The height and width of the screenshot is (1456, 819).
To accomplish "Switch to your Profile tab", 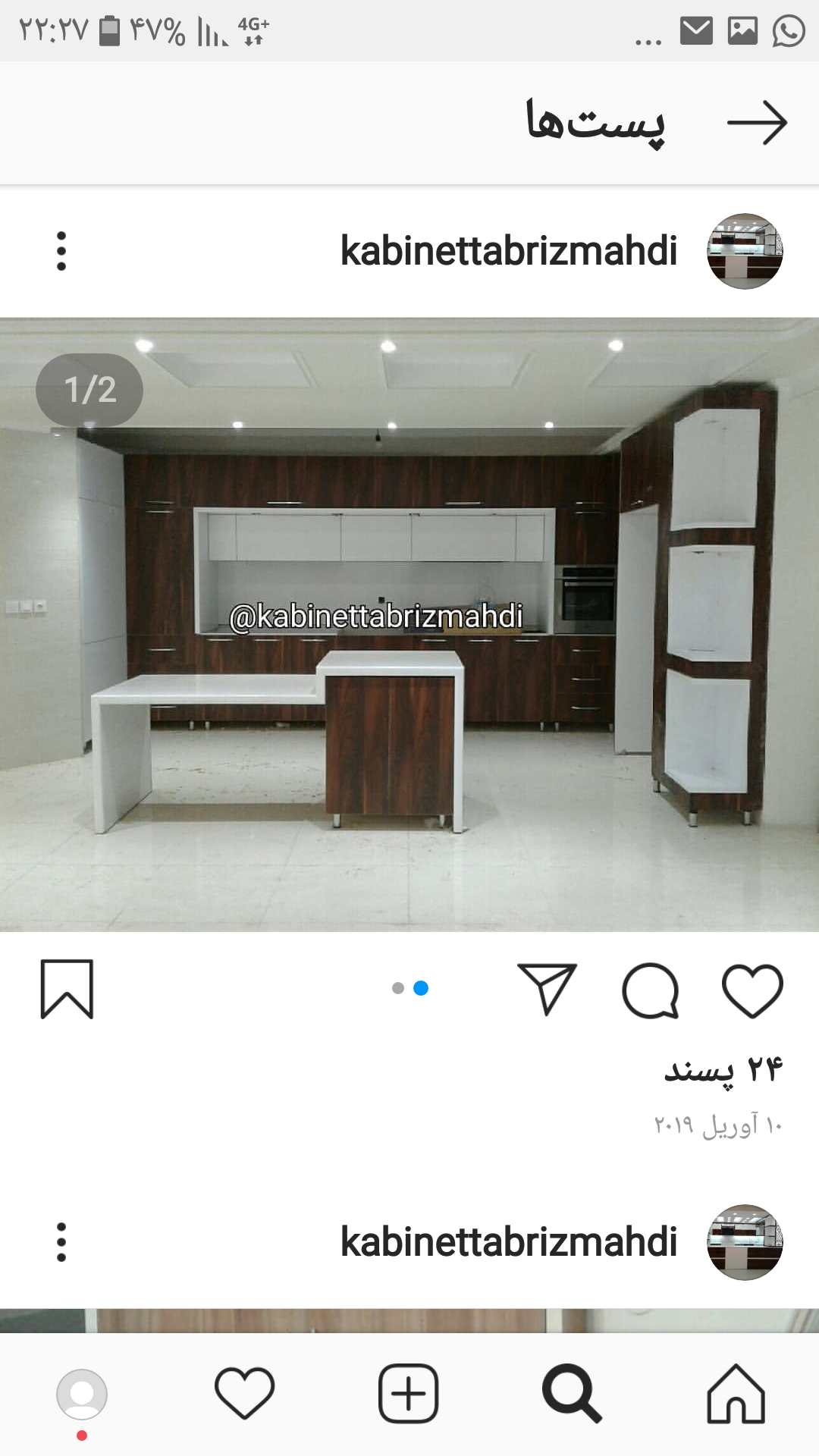I will 82,1394.
